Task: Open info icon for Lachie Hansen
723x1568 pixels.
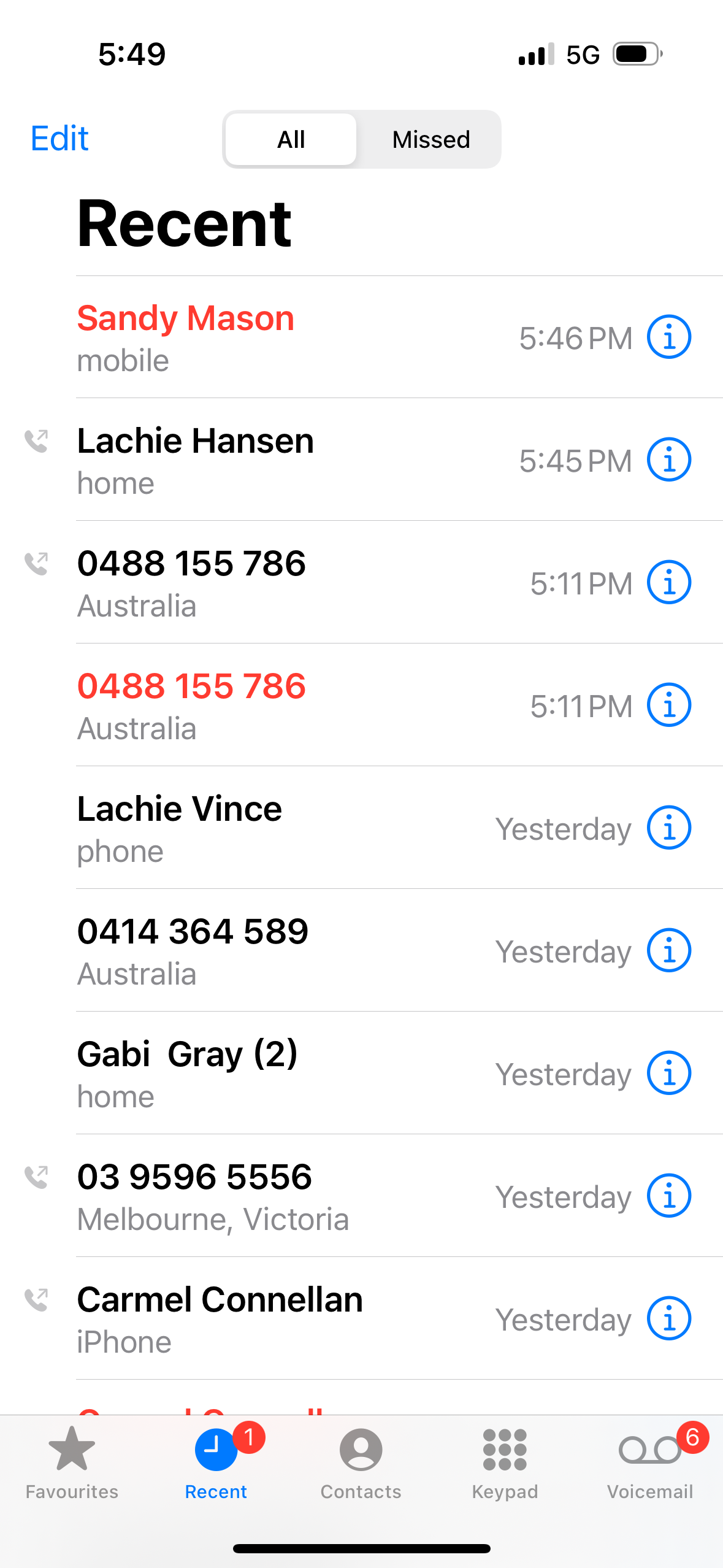Action: pos(669,459)
